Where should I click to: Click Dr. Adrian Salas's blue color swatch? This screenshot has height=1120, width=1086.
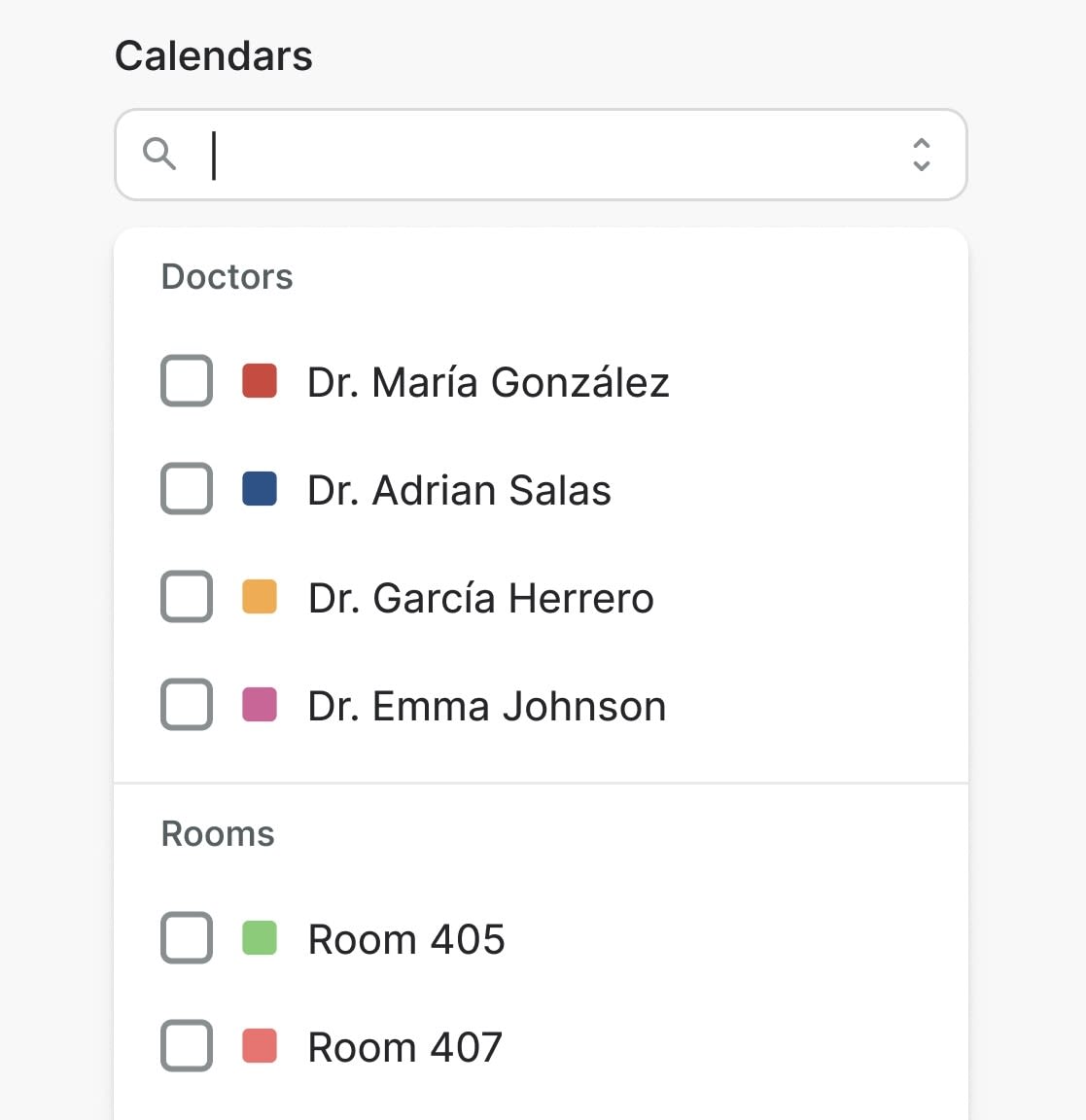259,489
